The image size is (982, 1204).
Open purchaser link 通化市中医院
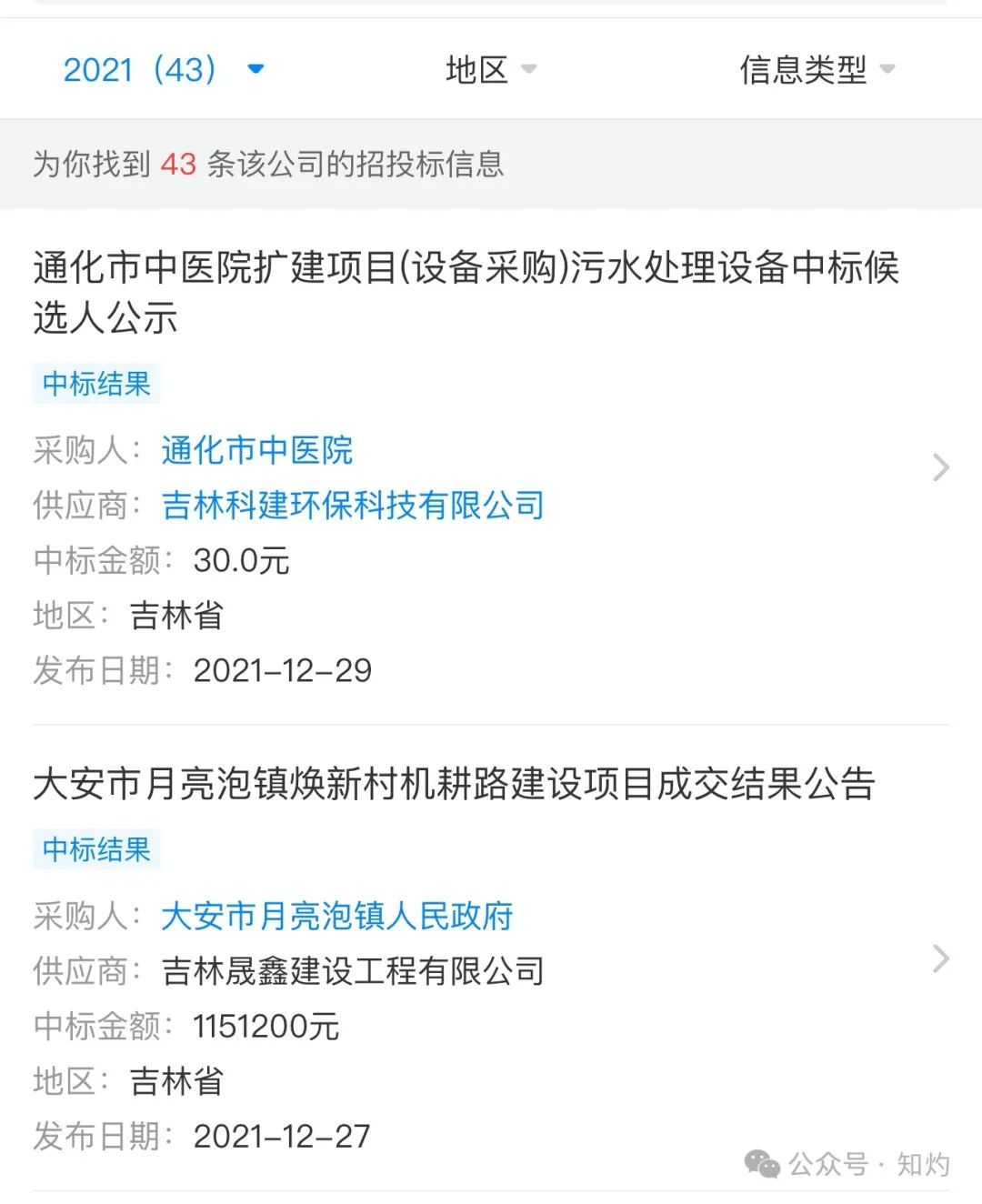(256, 450)
